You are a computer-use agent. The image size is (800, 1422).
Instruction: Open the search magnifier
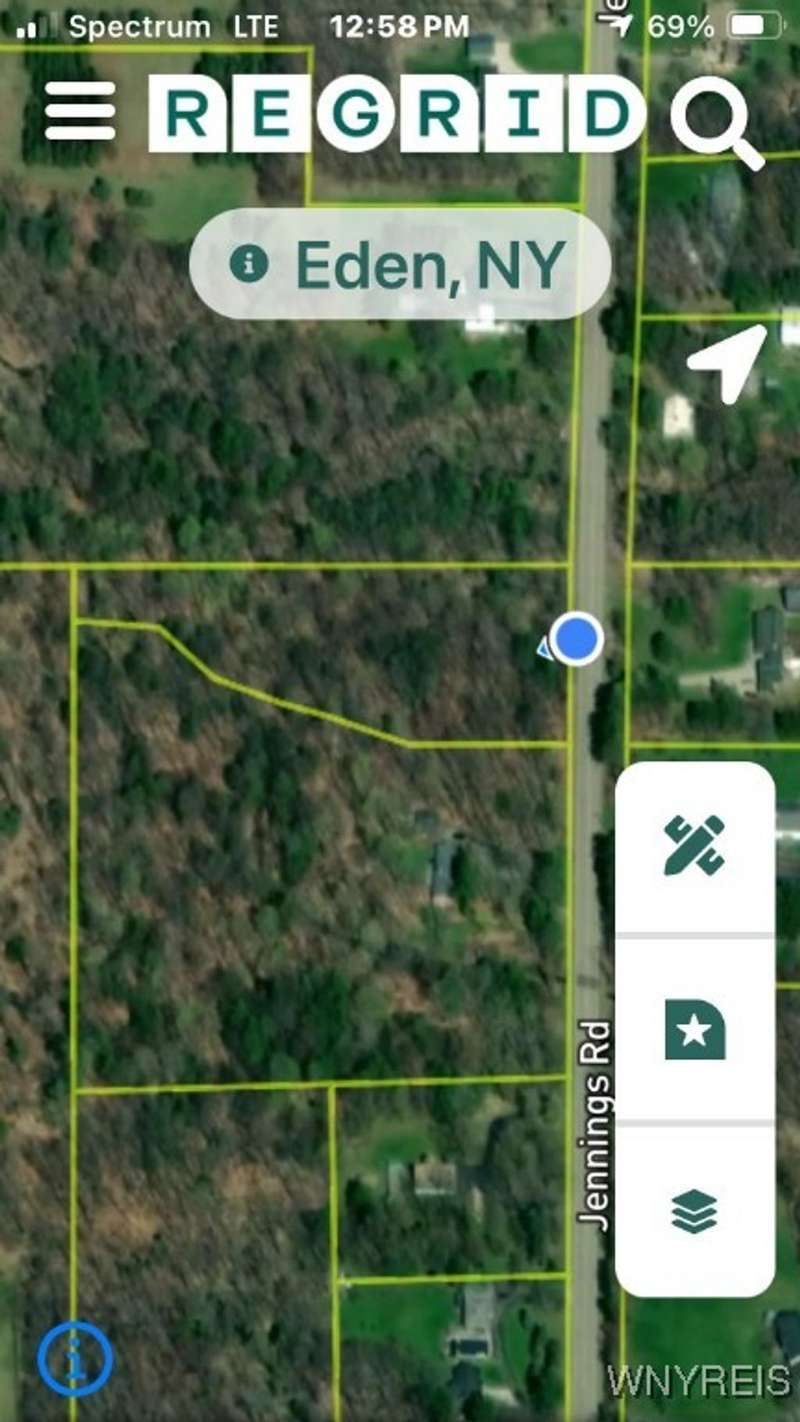pos(714,120)
